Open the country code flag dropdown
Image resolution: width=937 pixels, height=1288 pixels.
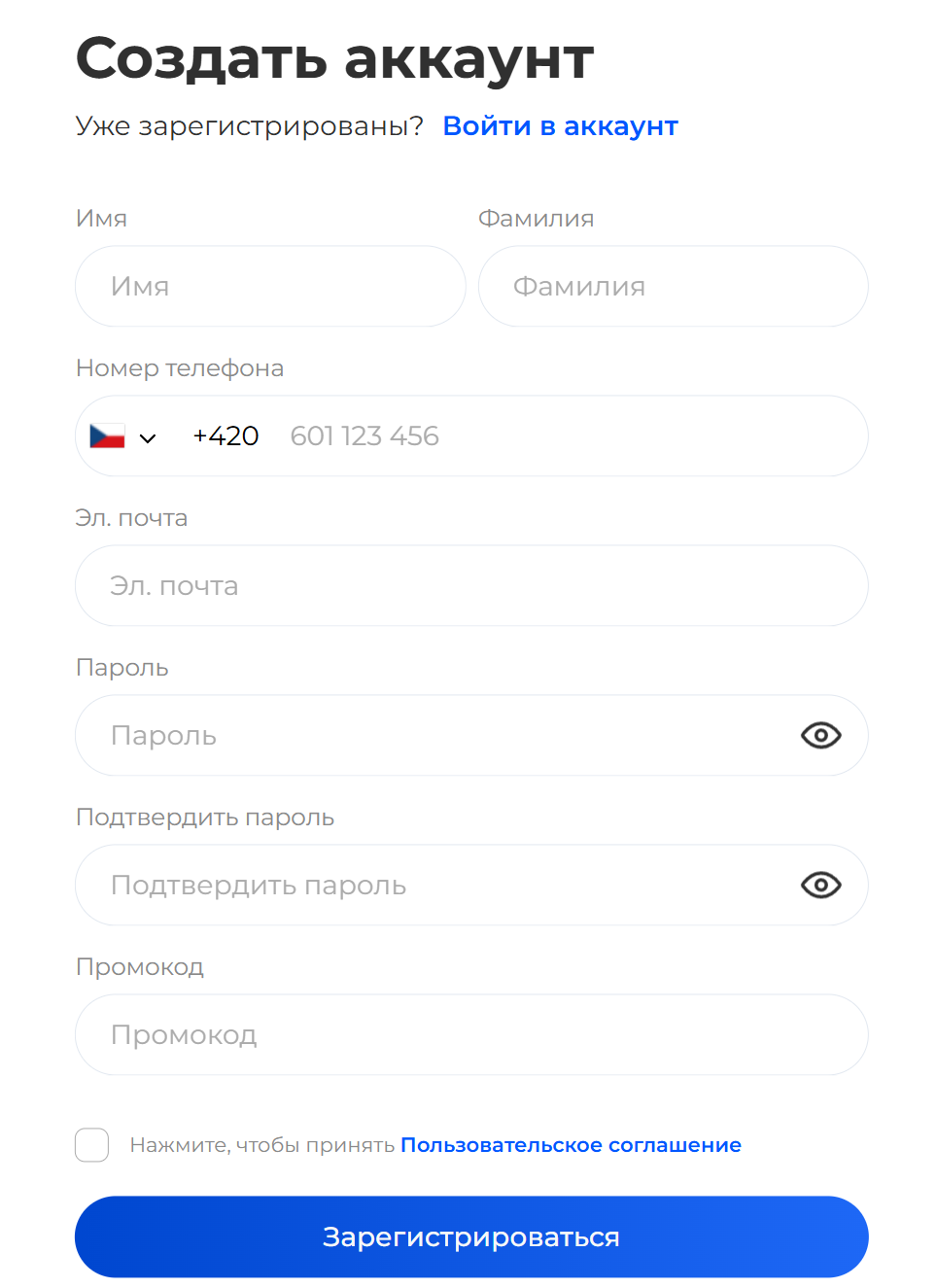(122, 436)
